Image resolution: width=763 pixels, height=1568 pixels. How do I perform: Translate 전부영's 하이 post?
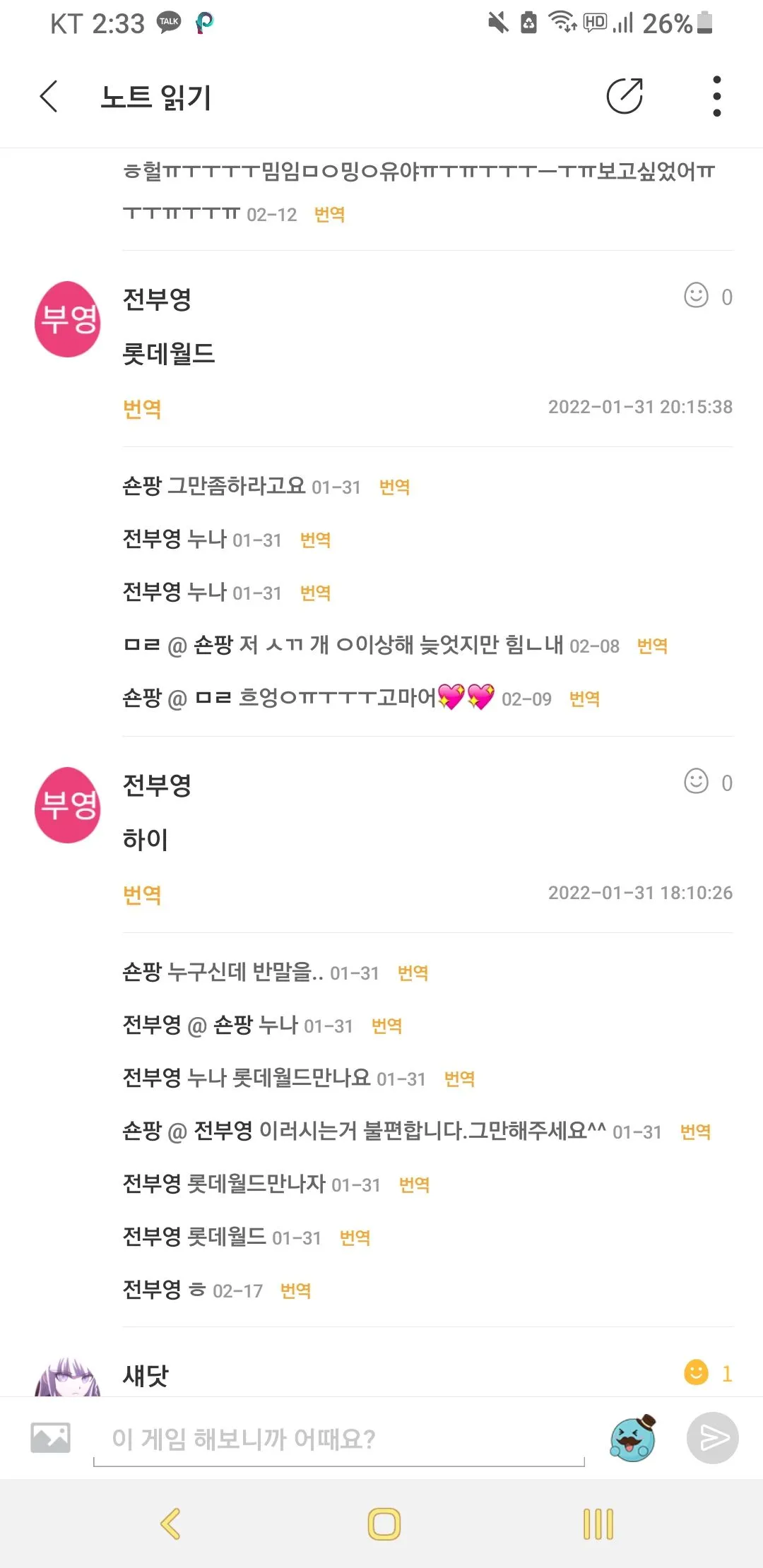click(x=142, y=894)
